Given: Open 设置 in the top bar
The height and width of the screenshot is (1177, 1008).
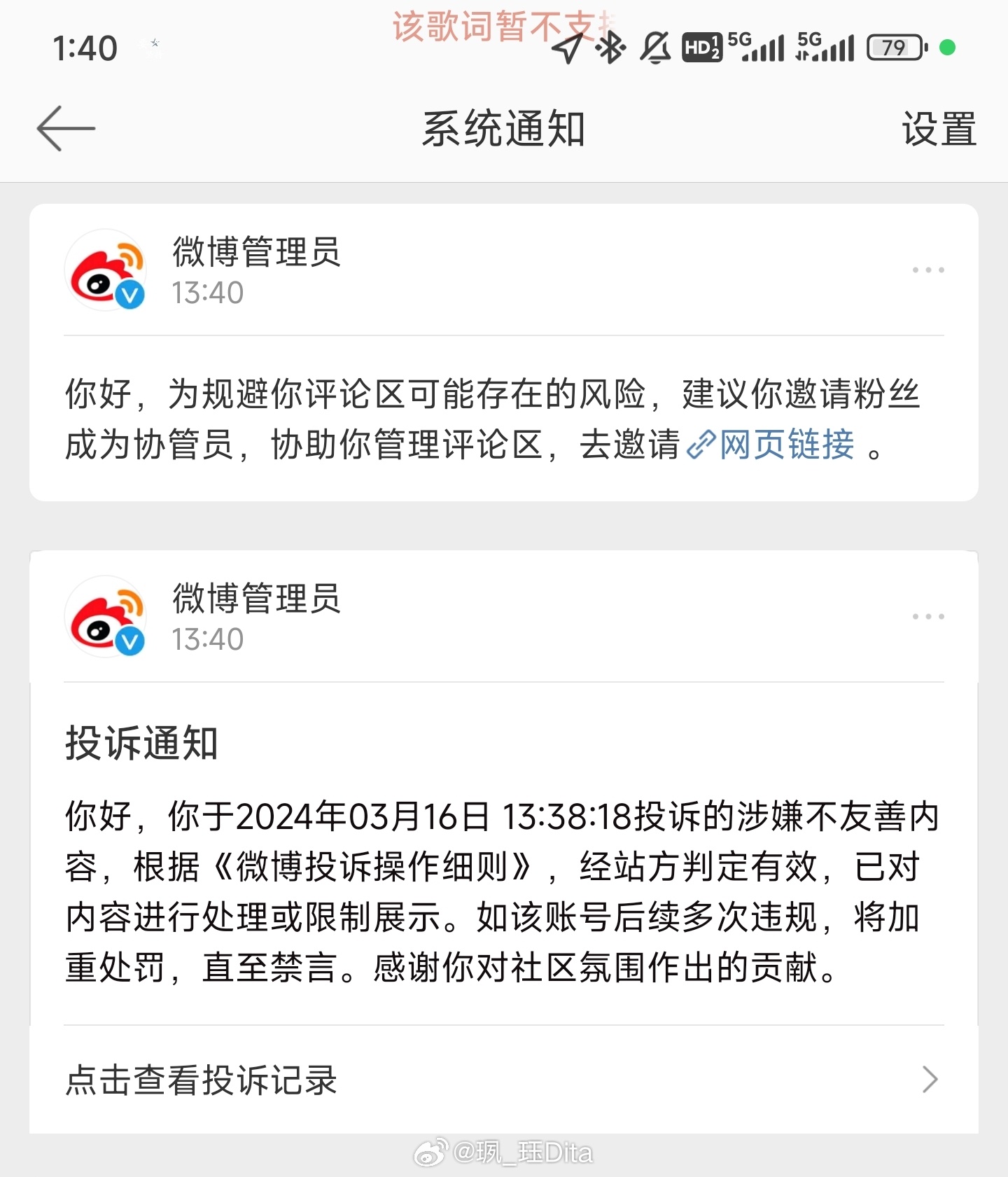Looking at the screenshot, I should 938,130.
